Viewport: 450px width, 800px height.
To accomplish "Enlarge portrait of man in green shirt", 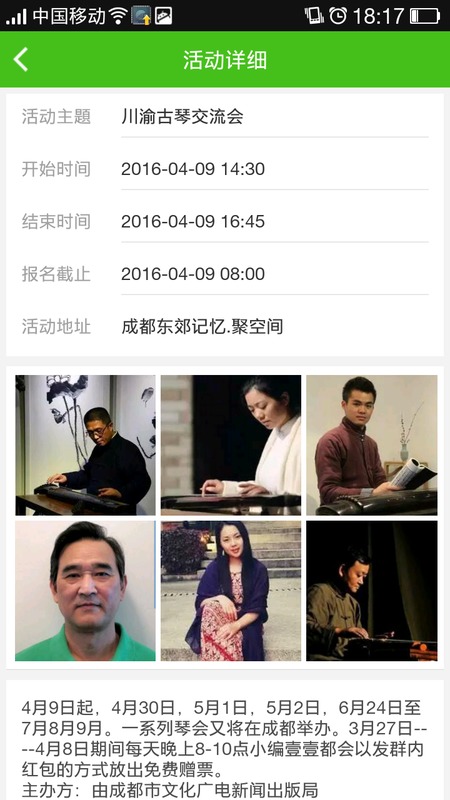I will coord(85,591).
